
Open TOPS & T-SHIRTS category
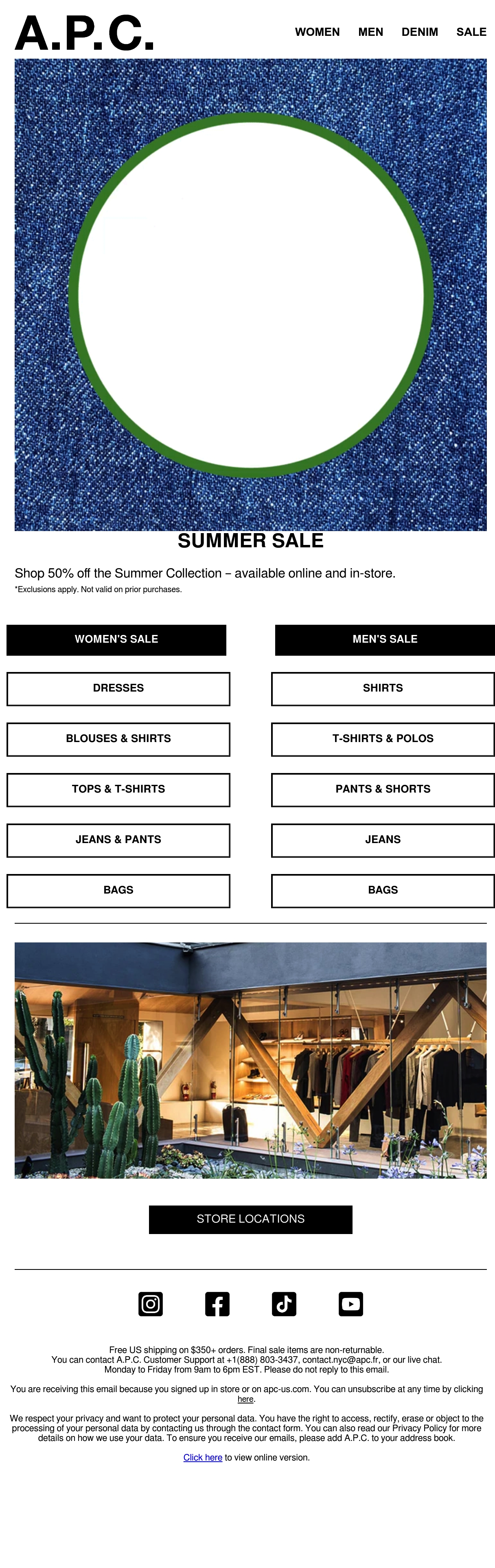pyautogui.click(x=118, y=790)
